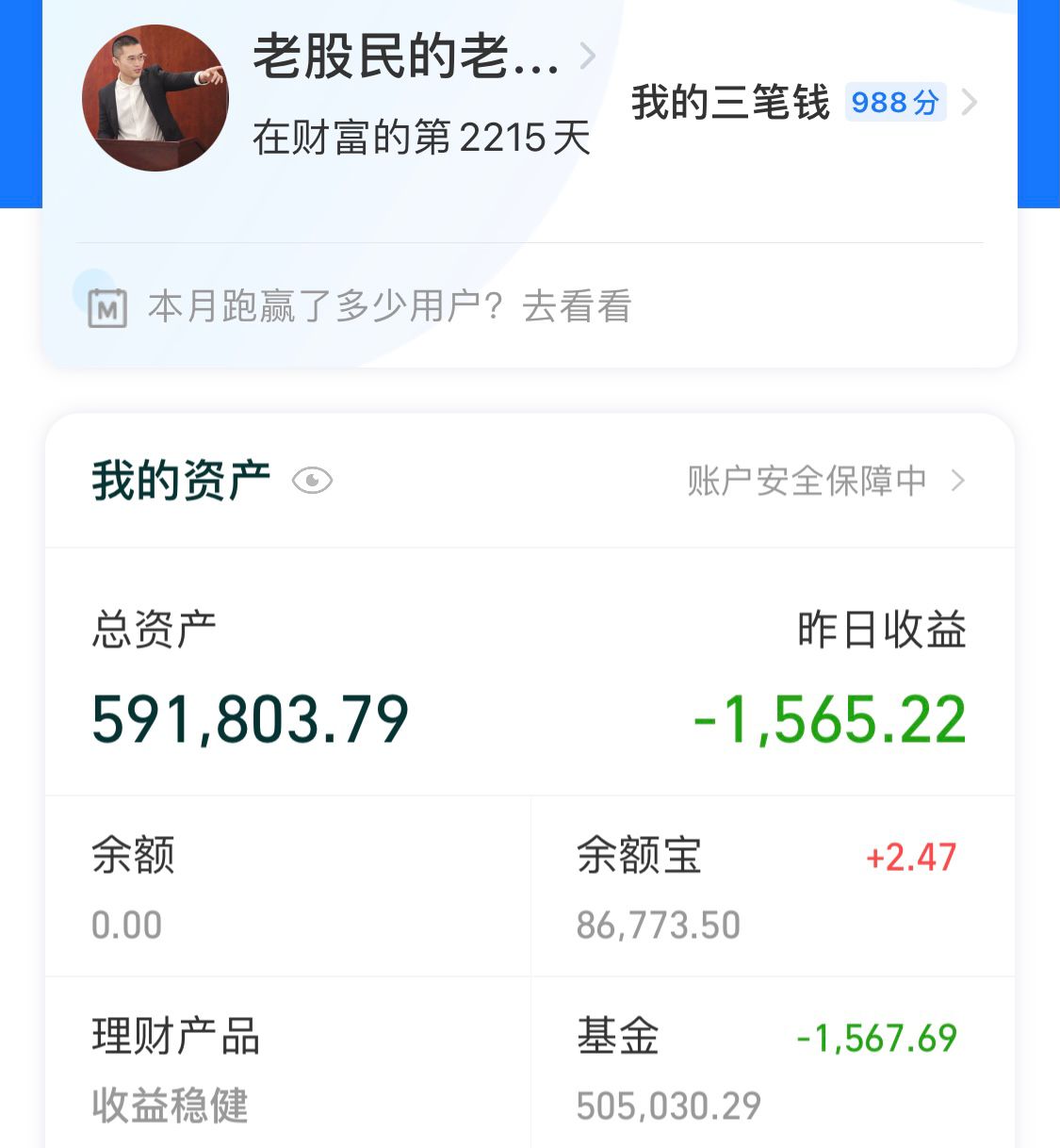Show hidden assets via eye toggle in 我的资产
The height and width of the screenshot is (1148, 1060).
(311, 481)
